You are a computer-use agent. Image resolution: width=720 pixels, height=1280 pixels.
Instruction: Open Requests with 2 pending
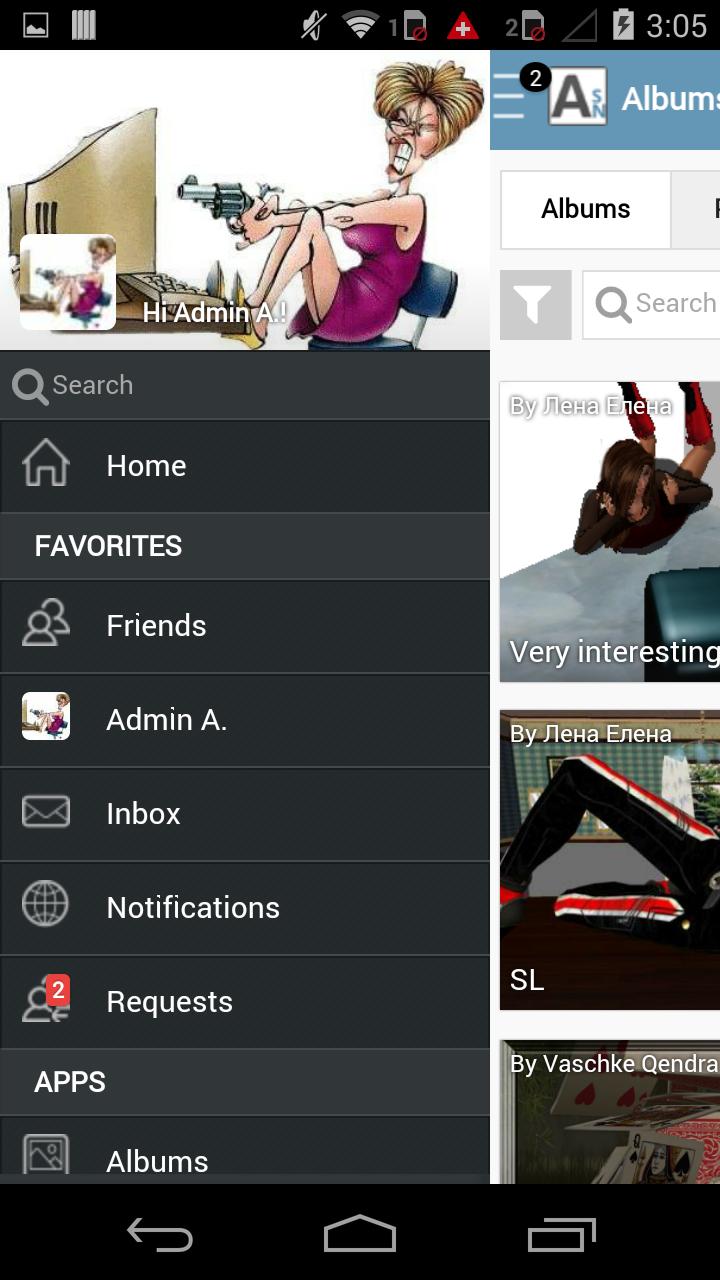click(x=245, y=1002)
